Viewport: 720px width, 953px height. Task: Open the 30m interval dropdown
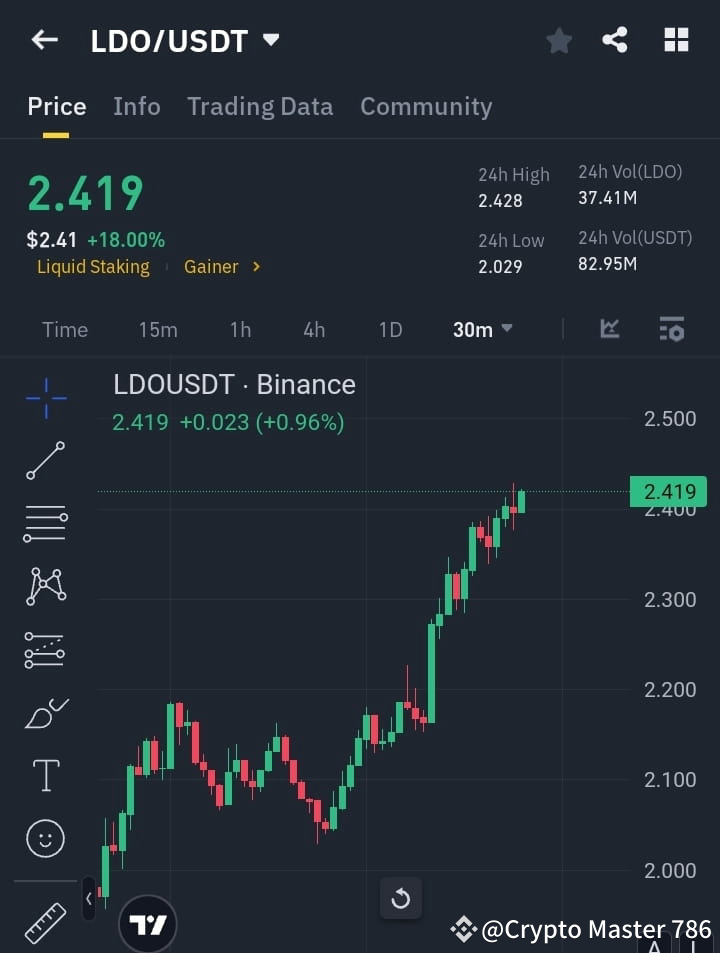(x=482, y=329)
